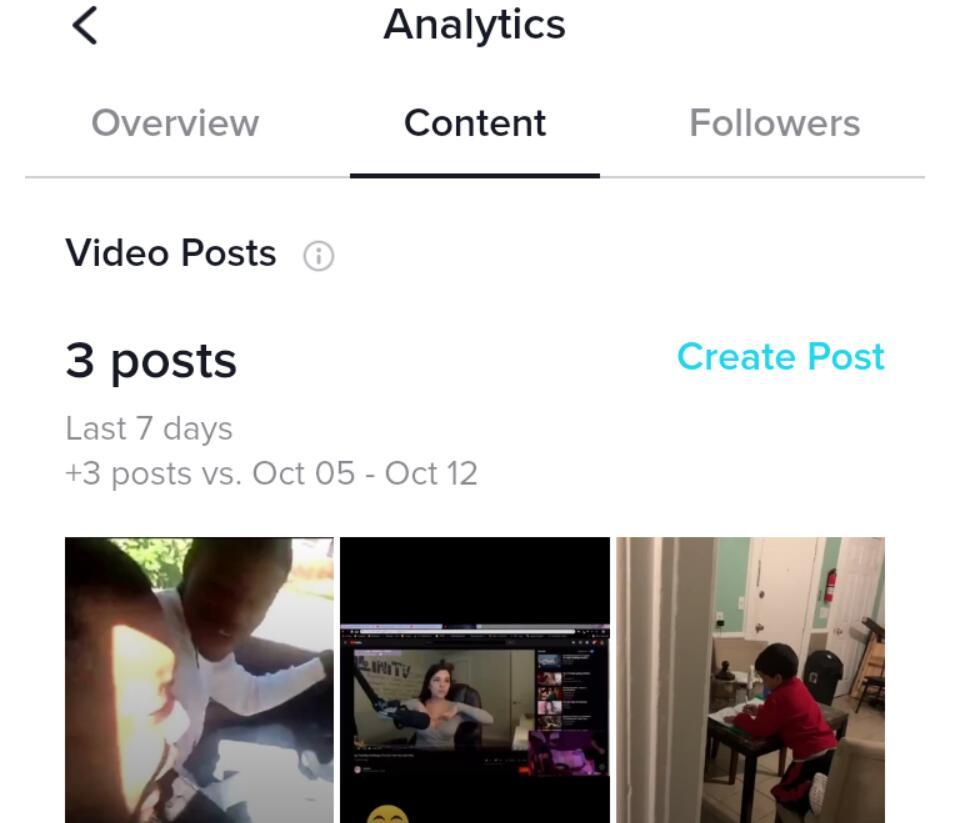953x823 pixels.
Task: Tap Create Post
Action: 780,357
